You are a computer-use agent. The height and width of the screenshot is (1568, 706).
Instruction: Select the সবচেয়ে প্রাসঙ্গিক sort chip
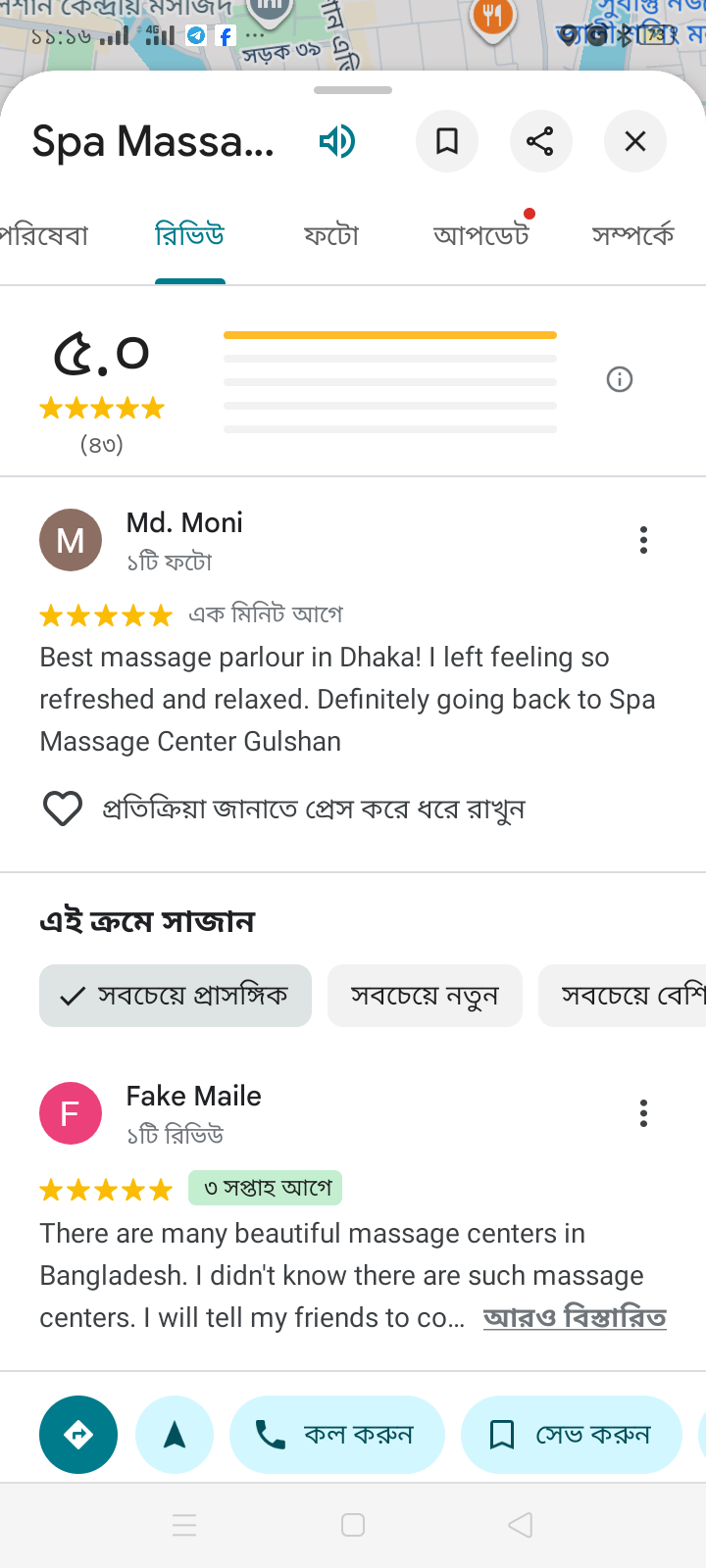pyautogui.click(x=176, y=996)
